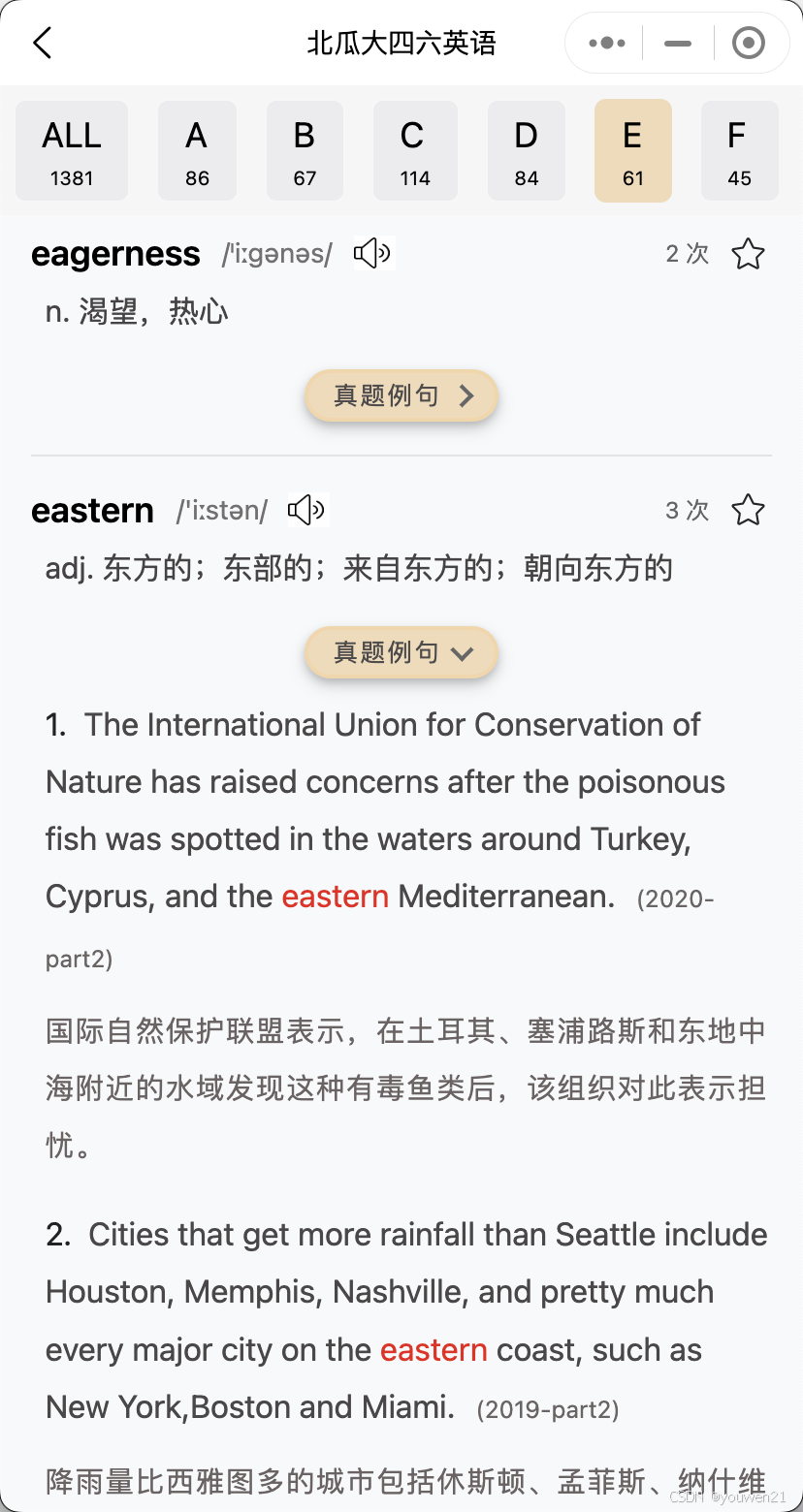
Task: Star the word eastern as favorite
Action: 748,510
